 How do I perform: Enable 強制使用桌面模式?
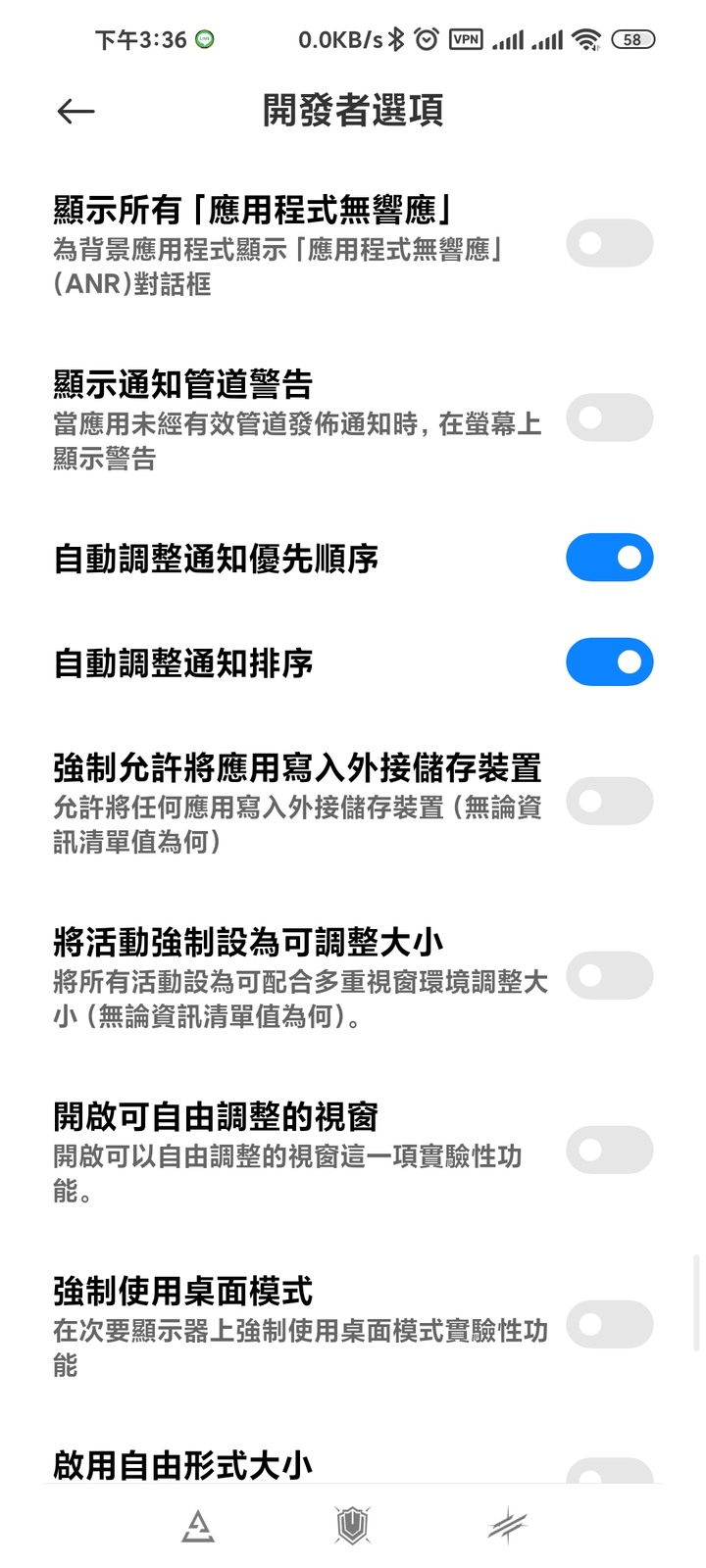coord(609,1325)
